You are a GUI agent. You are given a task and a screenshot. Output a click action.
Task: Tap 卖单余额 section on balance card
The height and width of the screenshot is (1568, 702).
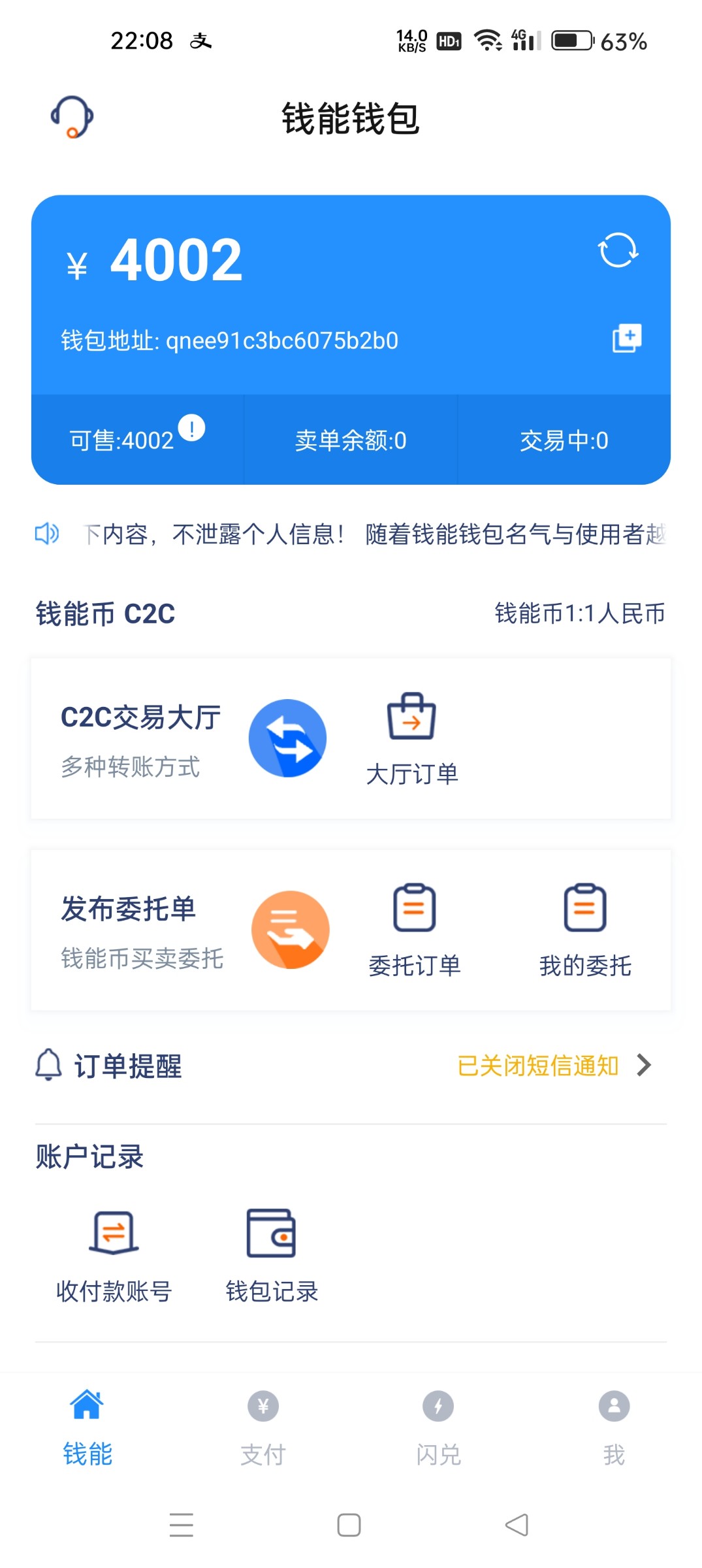click(x=350, y=440)
